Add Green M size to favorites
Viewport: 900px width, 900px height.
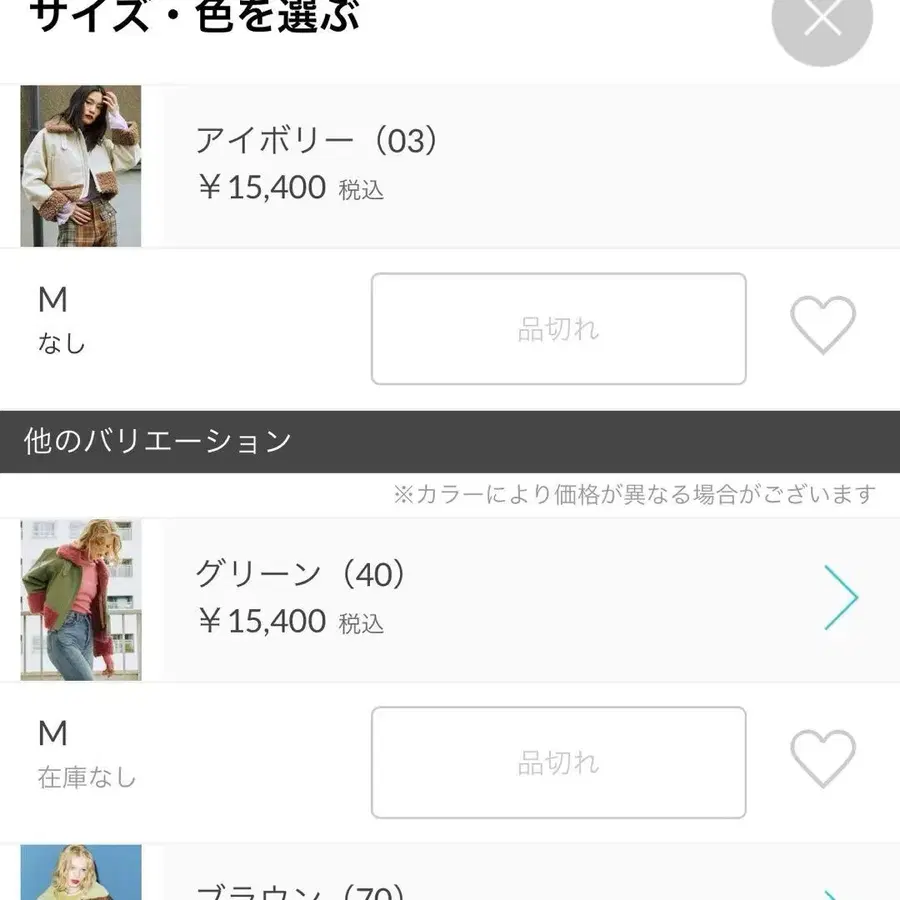click(823, 759)
